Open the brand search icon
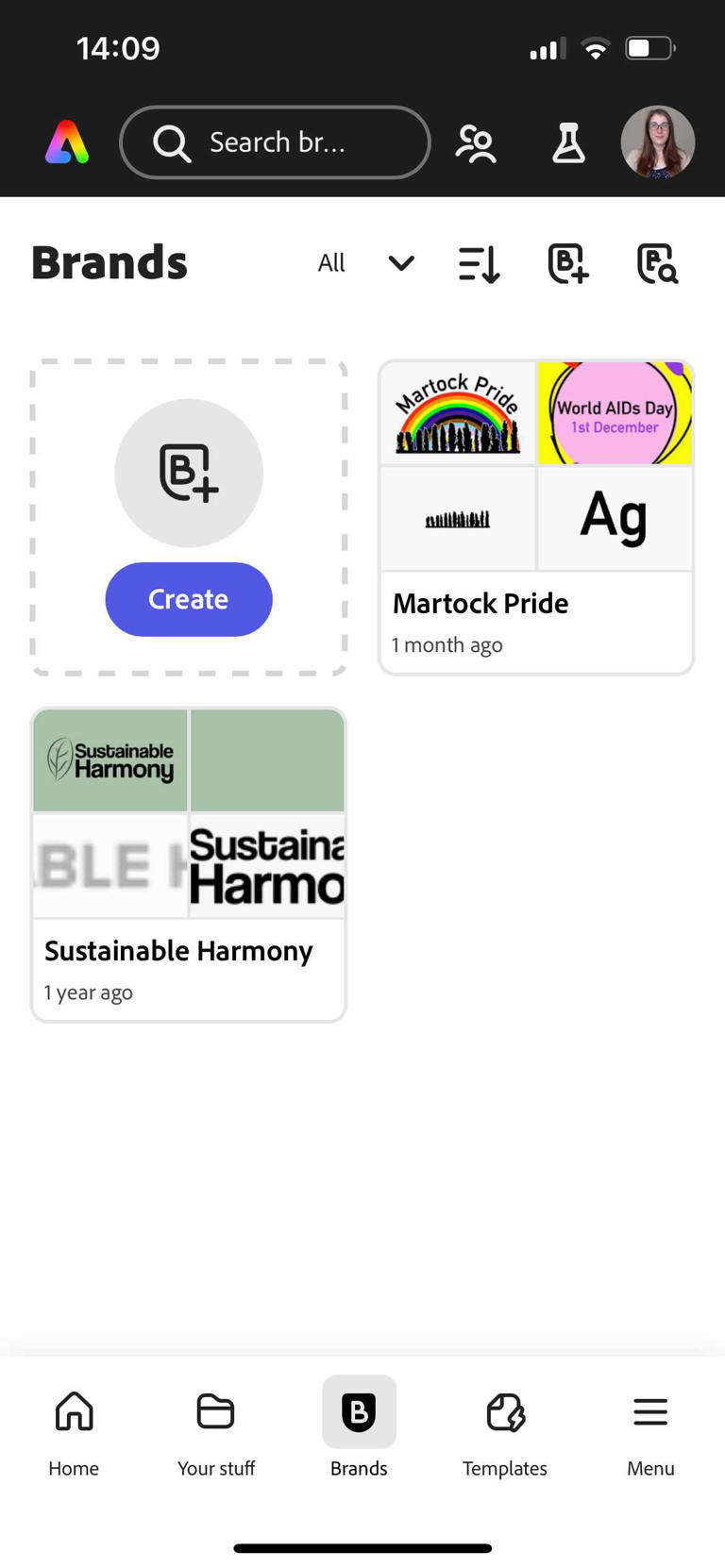Image resolution: width=725 pixels, height=1568 pixels. point(655,264)
